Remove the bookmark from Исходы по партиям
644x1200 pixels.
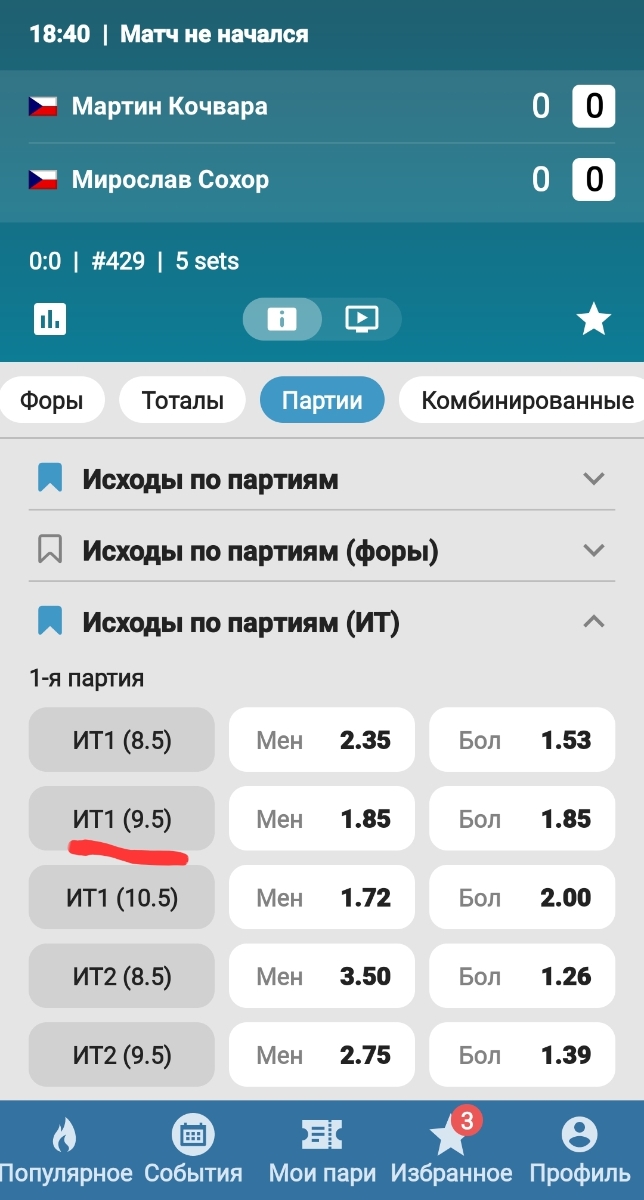pos(49,479)
